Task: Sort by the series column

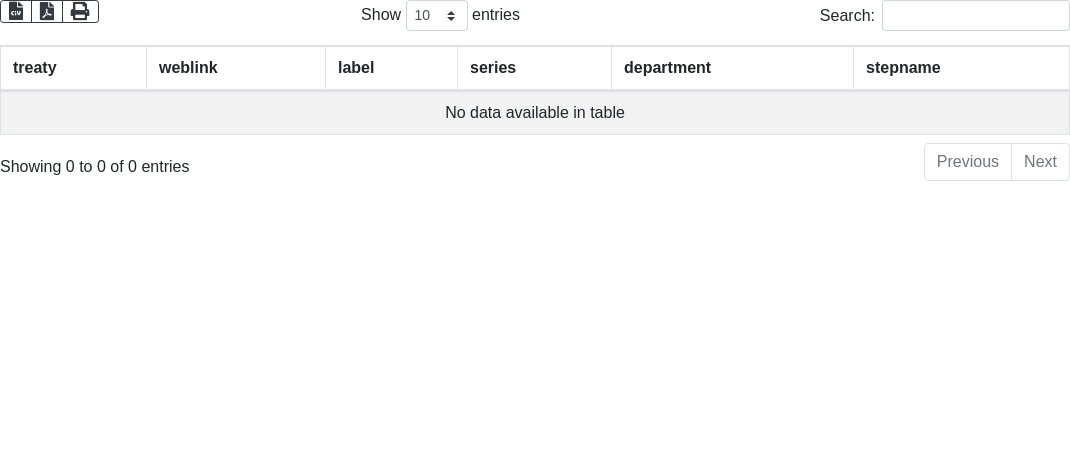Action: coord(534,68)
